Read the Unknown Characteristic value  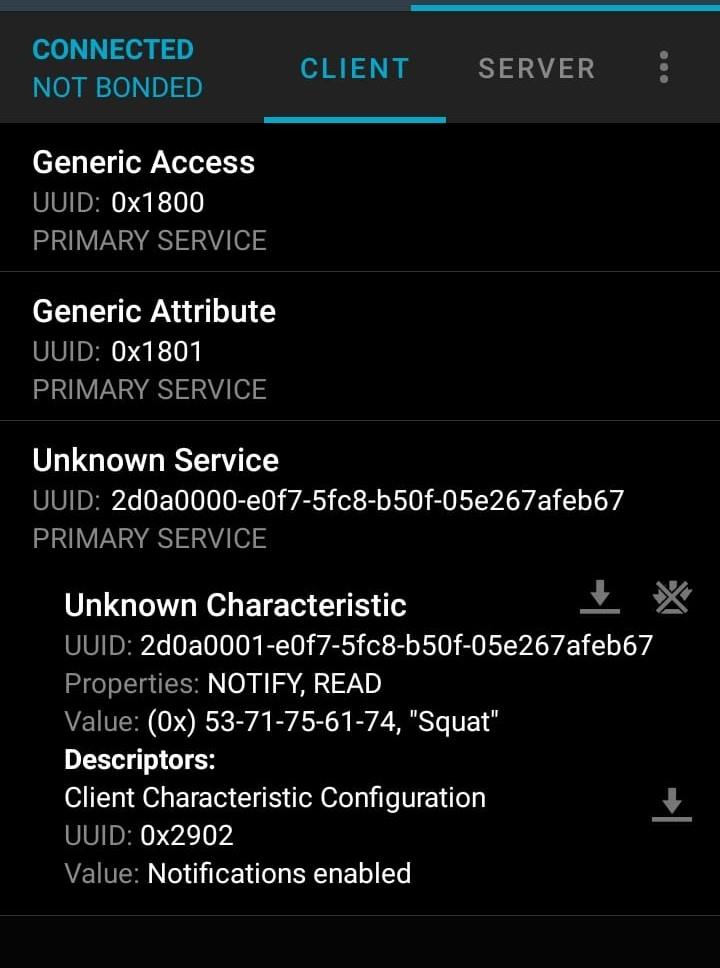click(600, 597)
